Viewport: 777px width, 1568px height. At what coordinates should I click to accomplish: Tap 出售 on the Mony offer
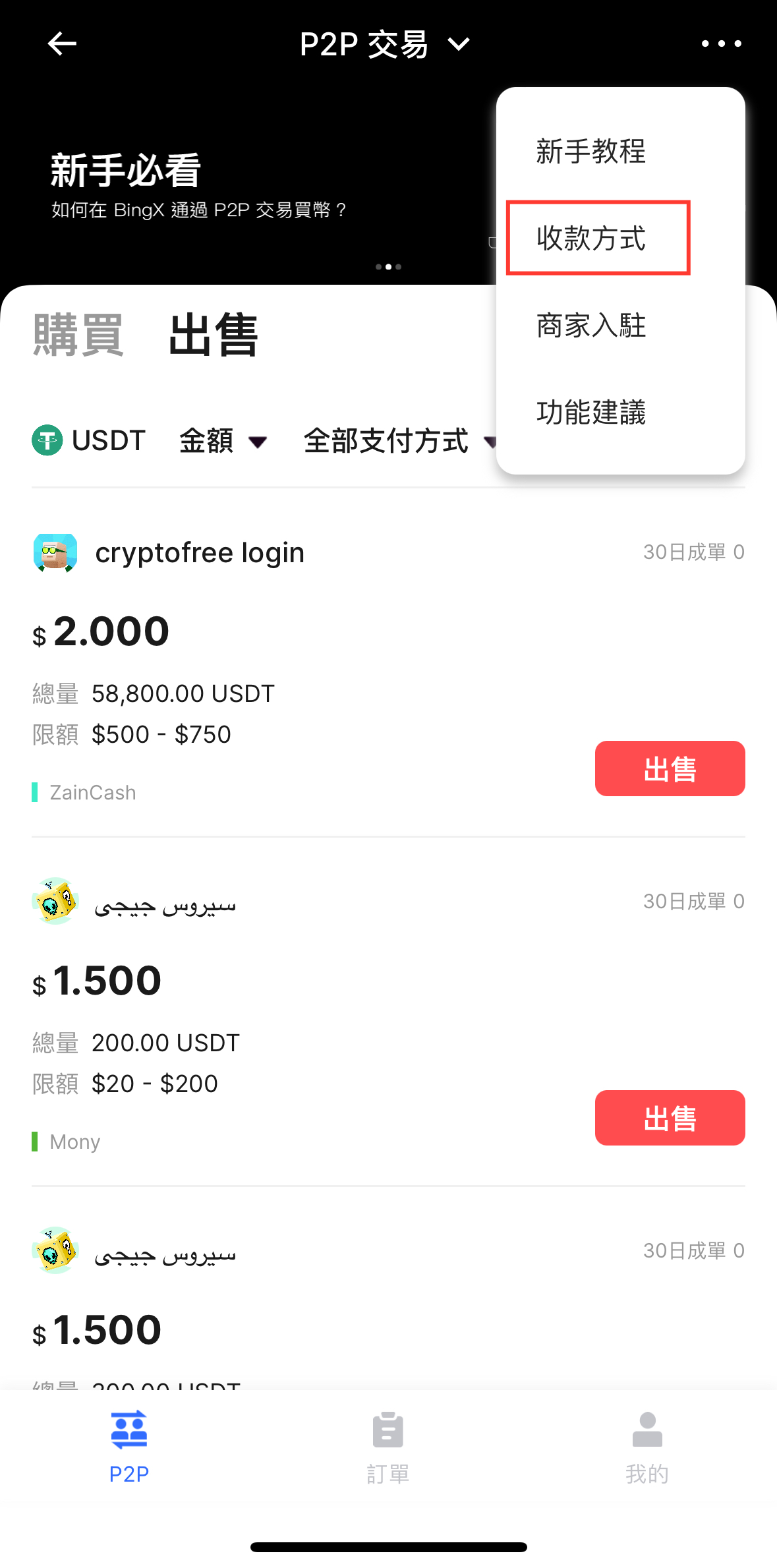pyautogui.click(x=670, y=1118)
